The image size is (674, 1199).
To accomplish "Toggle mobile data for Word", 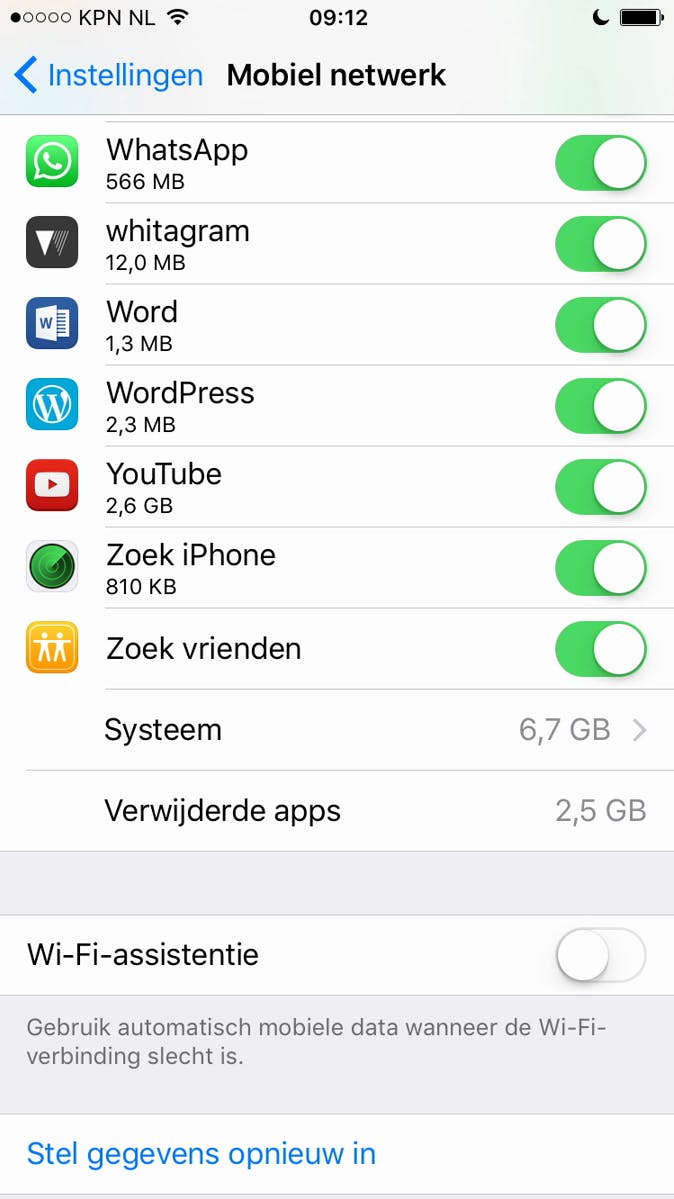I will [x=600, y=325].
